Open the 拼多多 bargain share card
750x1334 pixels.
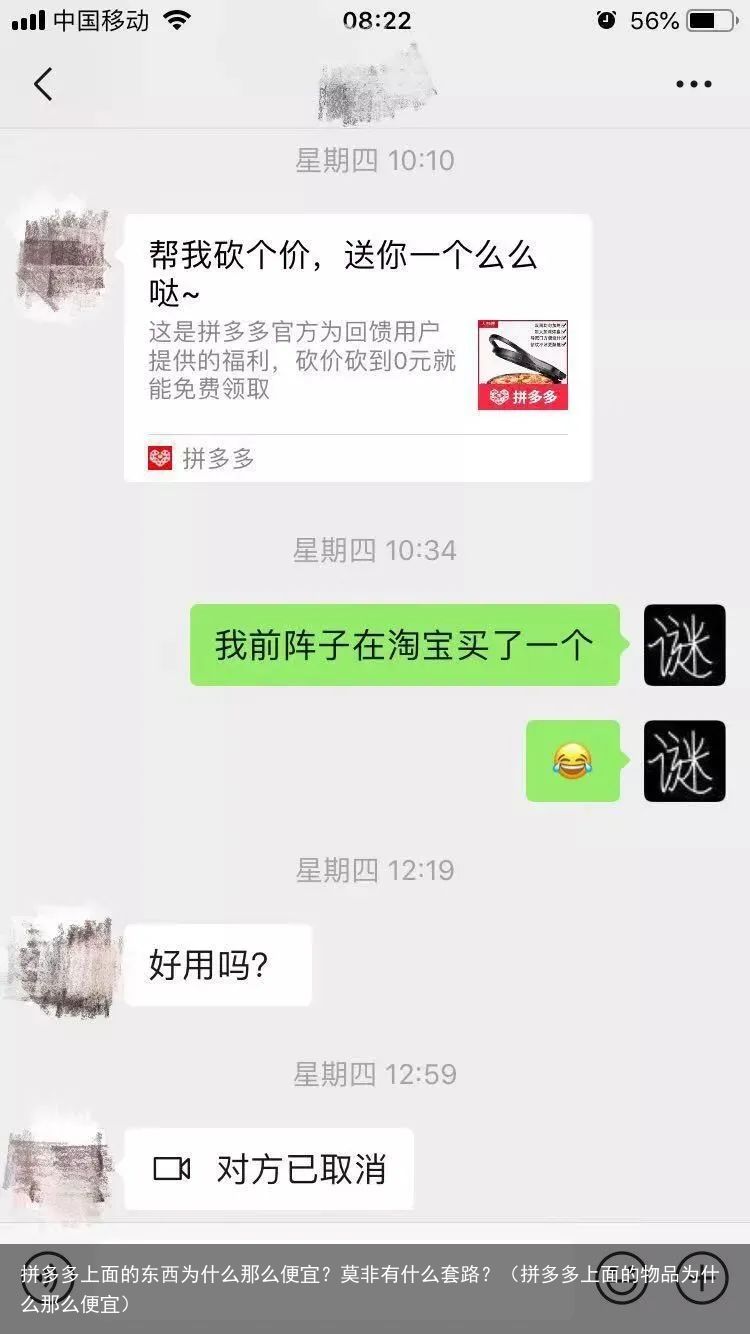[358, 347]
